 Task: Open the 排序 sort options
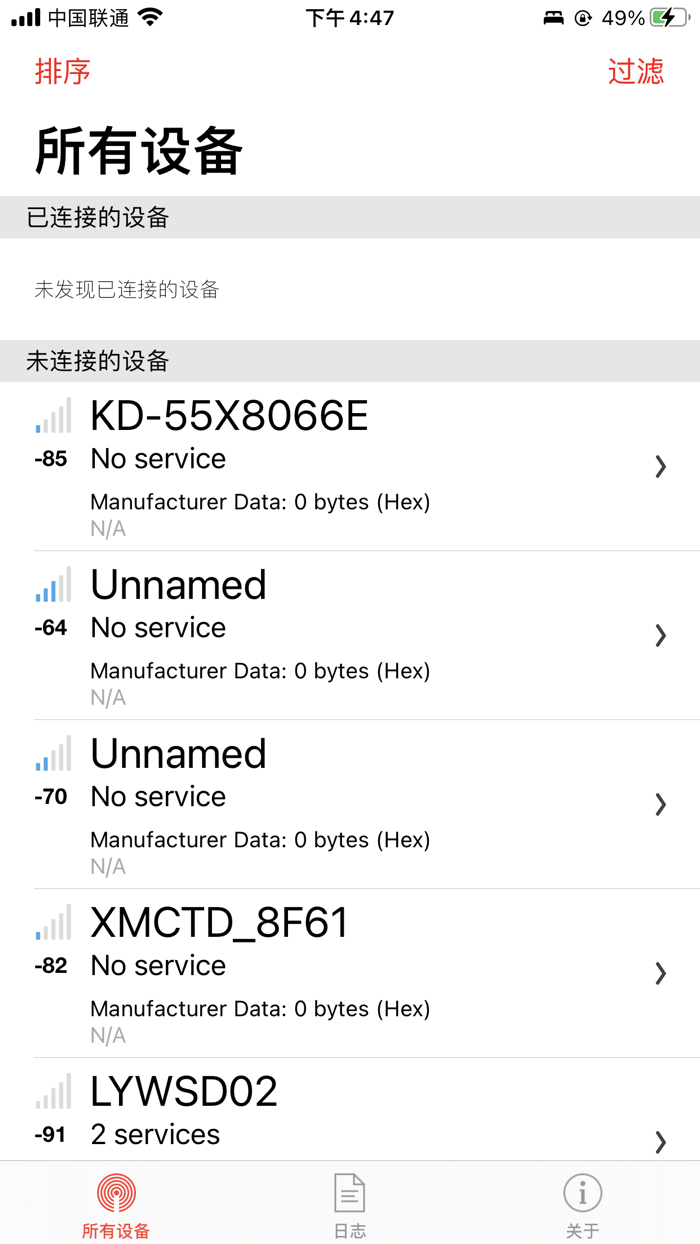click(63, 72)
